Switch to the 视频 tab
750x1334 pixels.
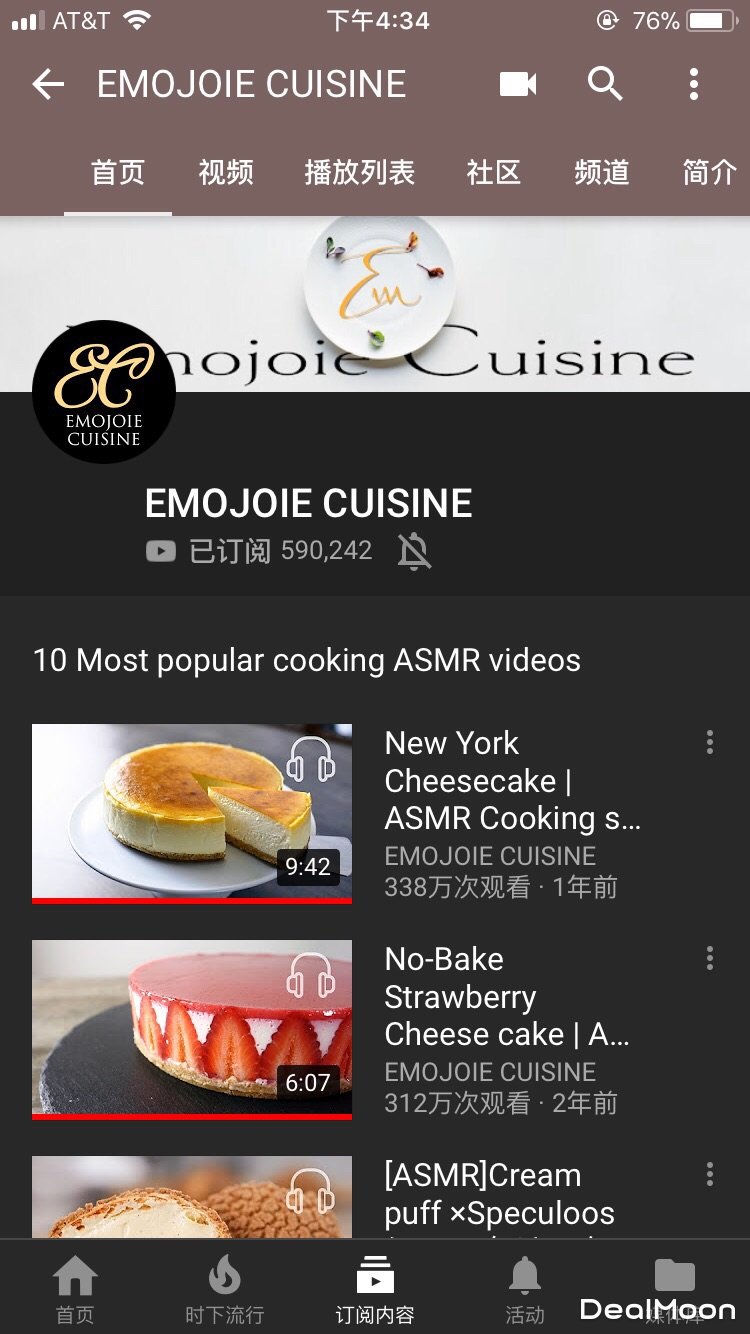coord(226,172)
